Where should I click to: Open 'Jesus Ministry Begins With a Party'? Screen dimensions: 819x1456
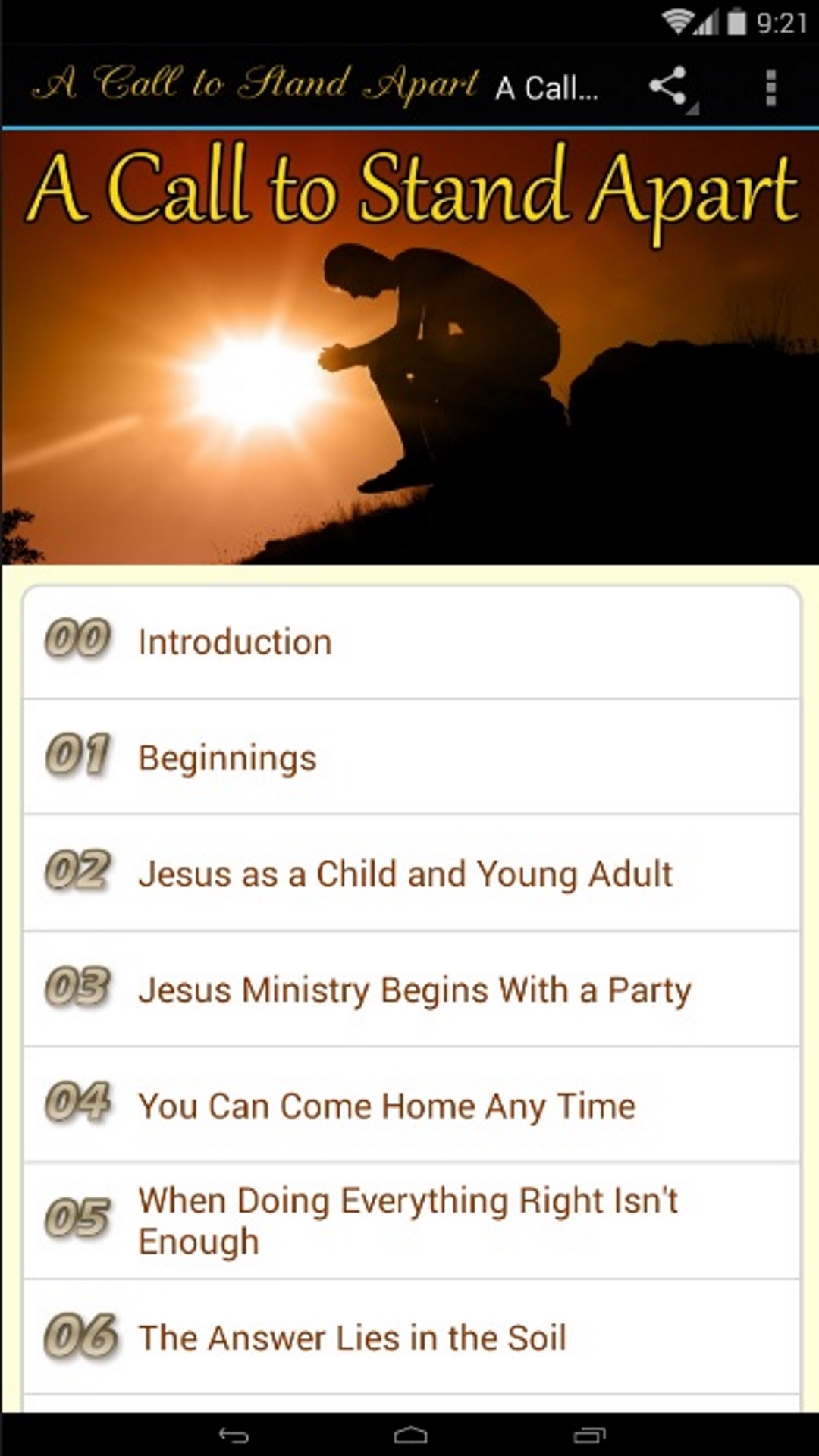point(414,989)
